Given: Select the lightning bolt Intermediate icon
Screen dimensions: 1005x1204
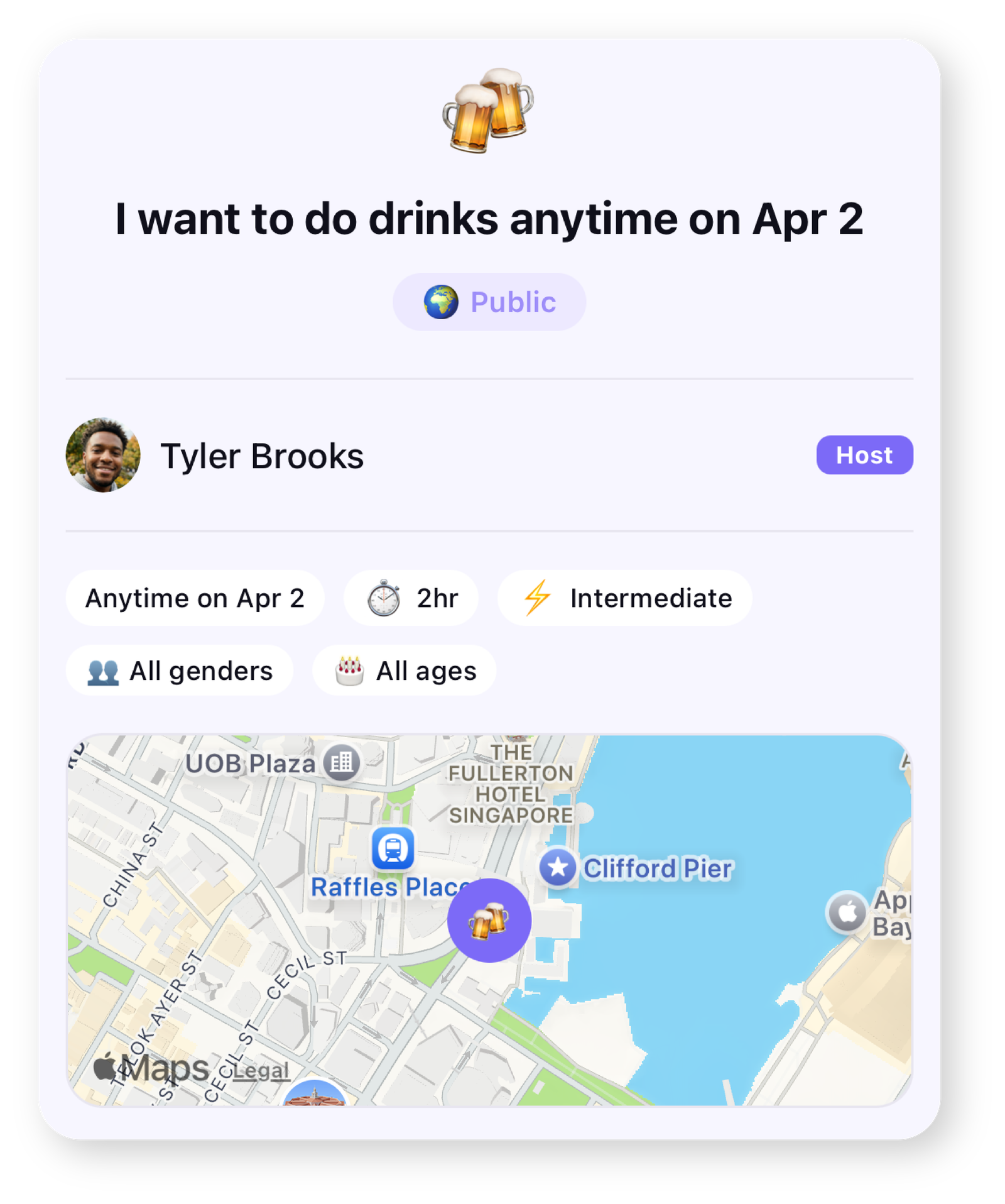Looking at the screenshot, I should point(537,598).
